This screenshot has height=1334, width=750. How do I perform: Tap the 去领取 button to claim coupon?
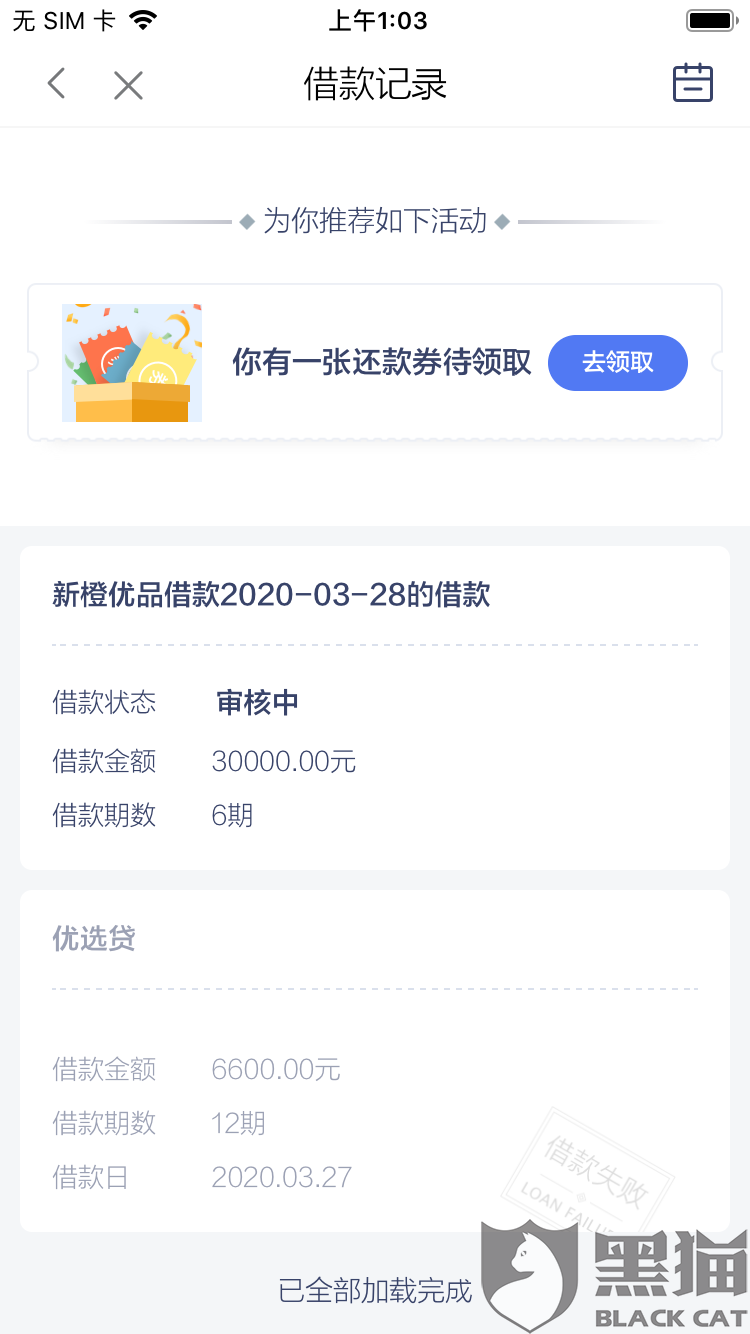point(617,362)
